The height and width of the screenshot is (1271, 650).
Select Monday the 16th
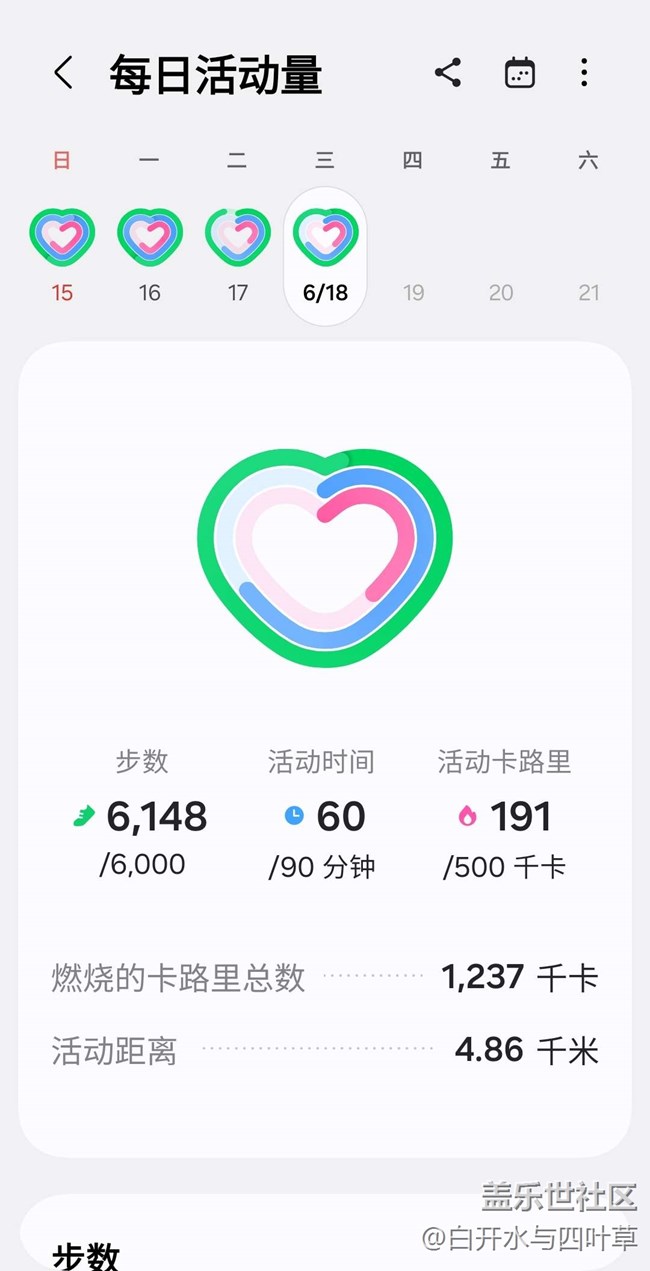pyautogui.click(x=150, y=255)
